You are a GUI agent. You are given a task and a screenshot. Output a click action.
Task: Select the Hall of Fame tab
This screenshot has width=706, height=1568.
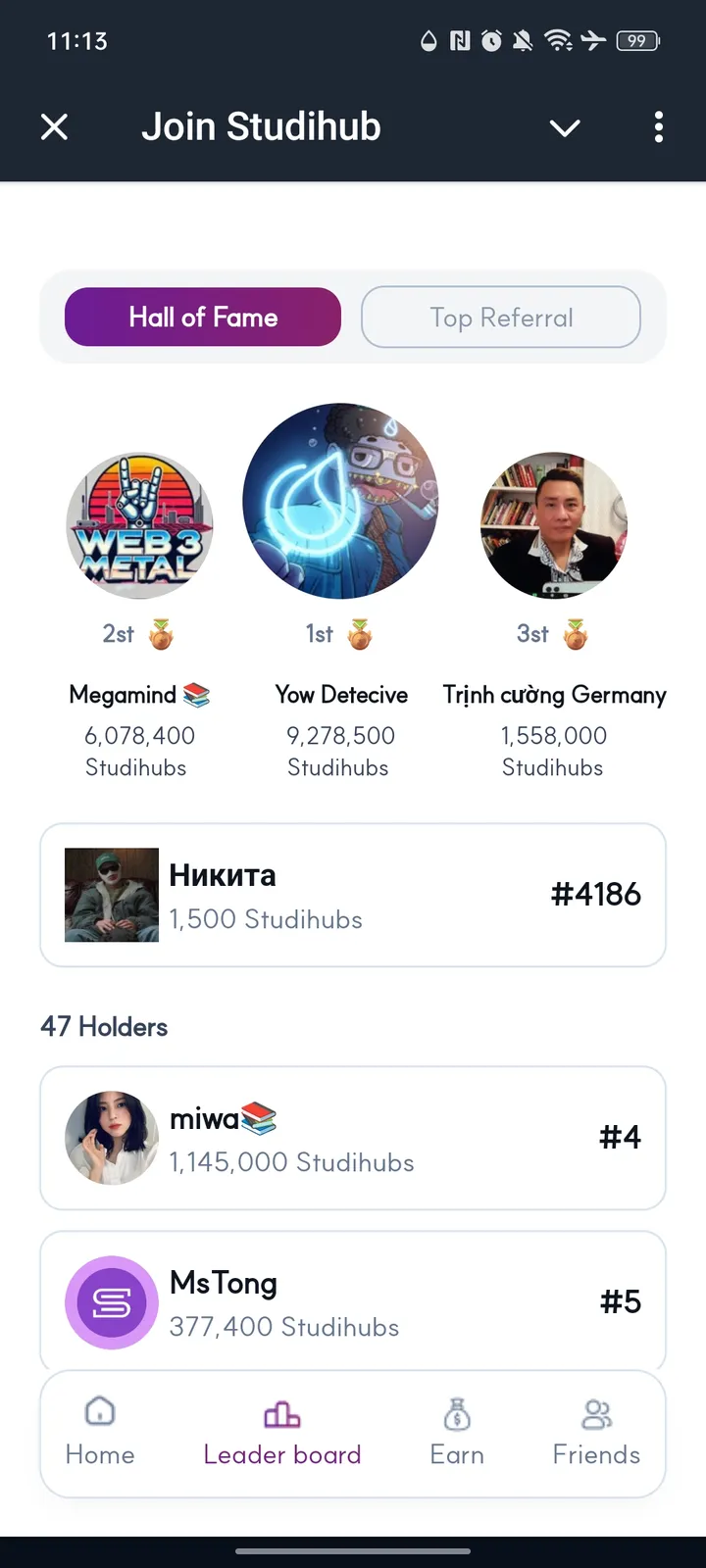(202, 317)
